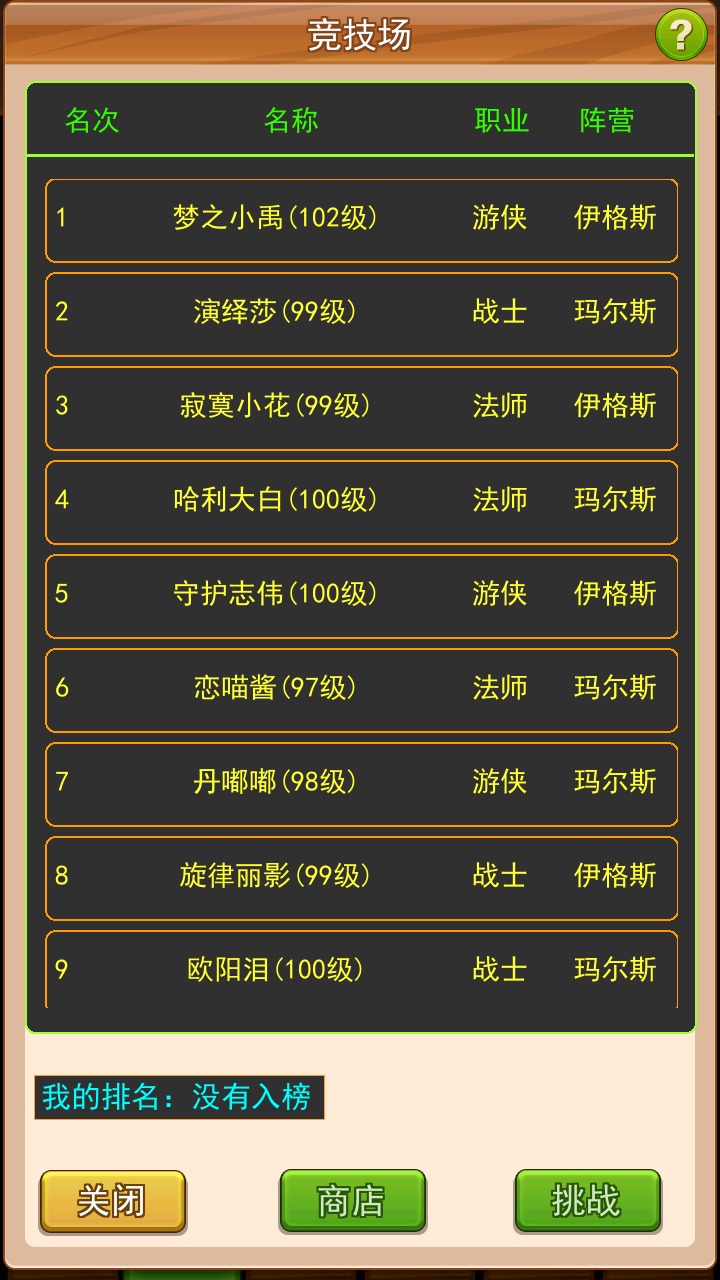720x1280 pixels.
Task: Open the help question mark icon
Action: 681,36
